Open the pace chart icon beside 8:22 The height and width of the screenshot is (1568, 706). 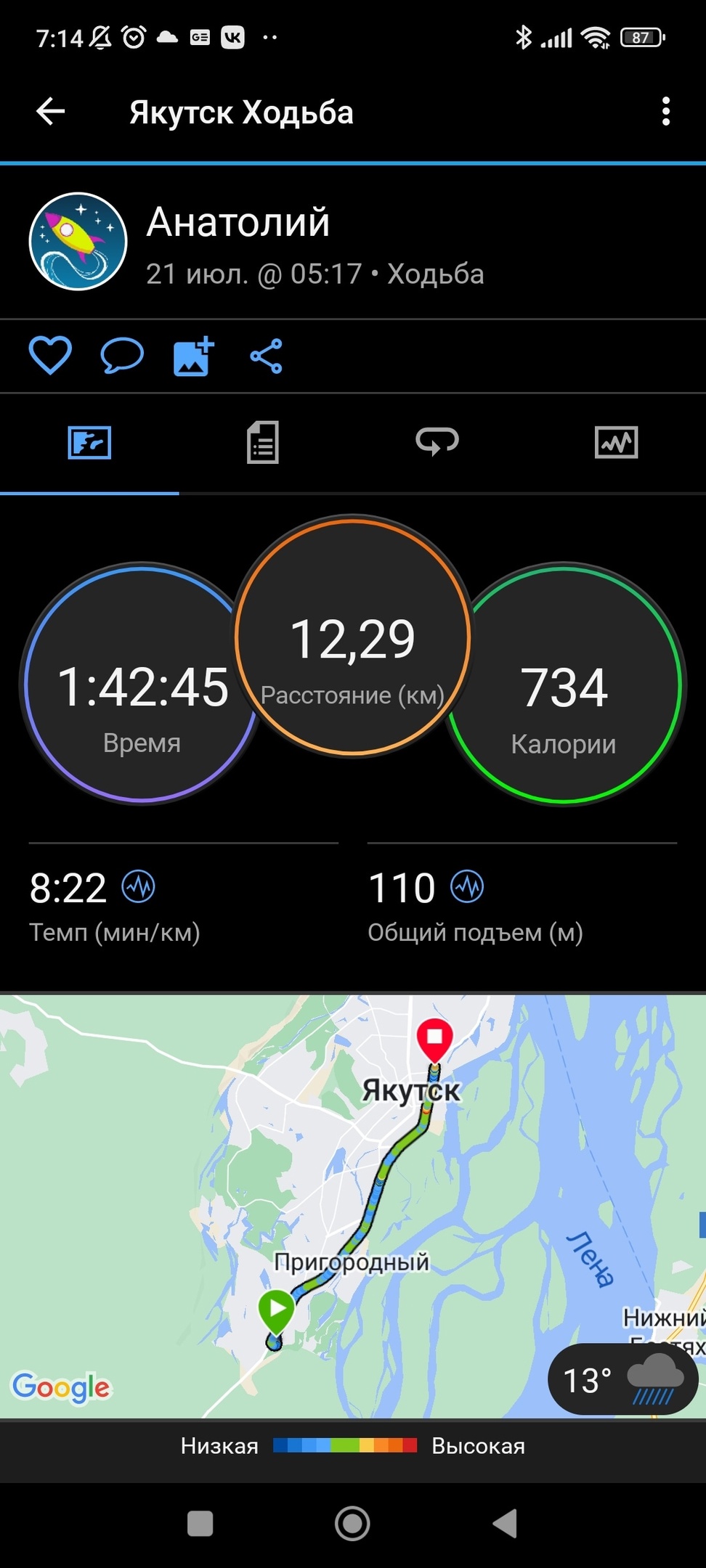pyautogui.click(x=138, y=886)
